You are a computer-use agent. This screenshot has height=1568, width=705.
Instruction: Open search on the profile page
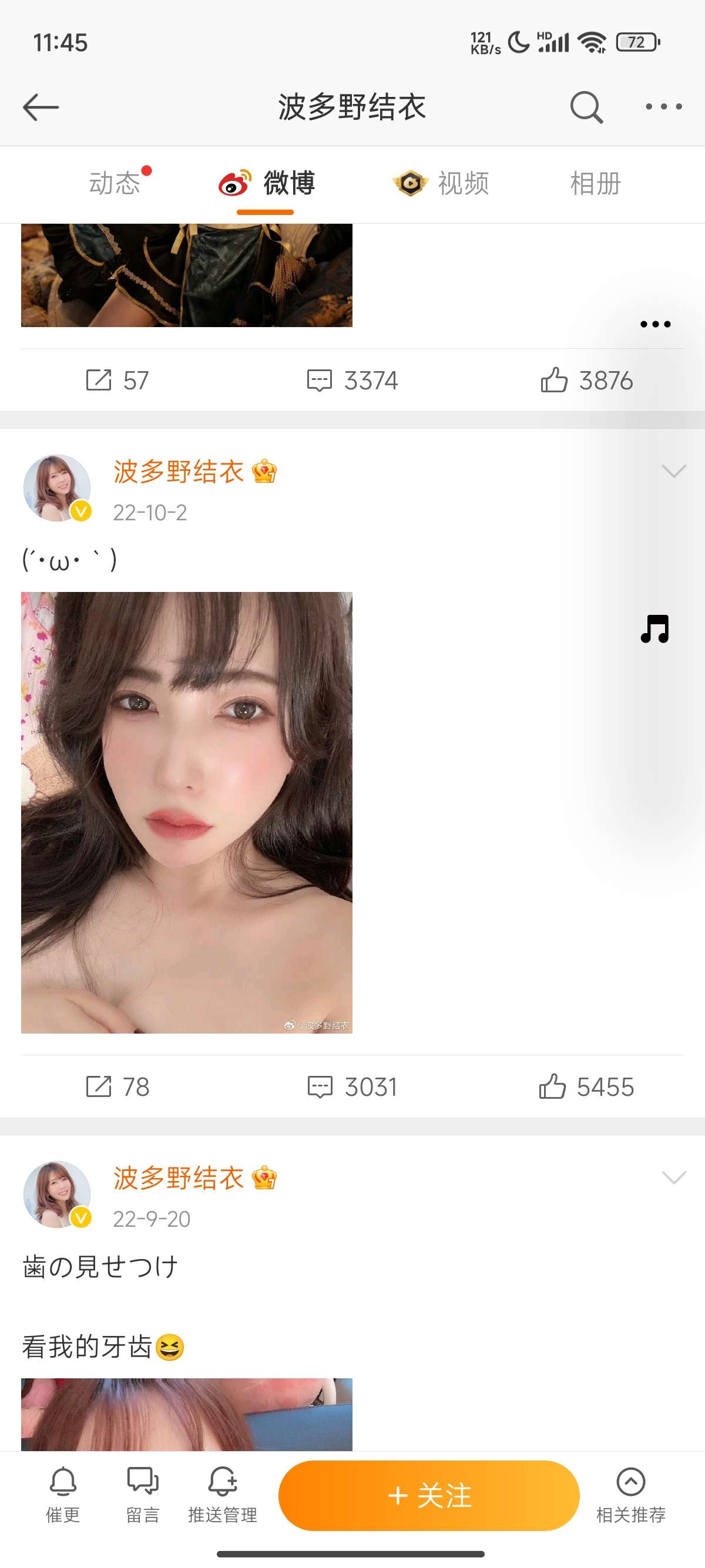click(x=586, y=107)
